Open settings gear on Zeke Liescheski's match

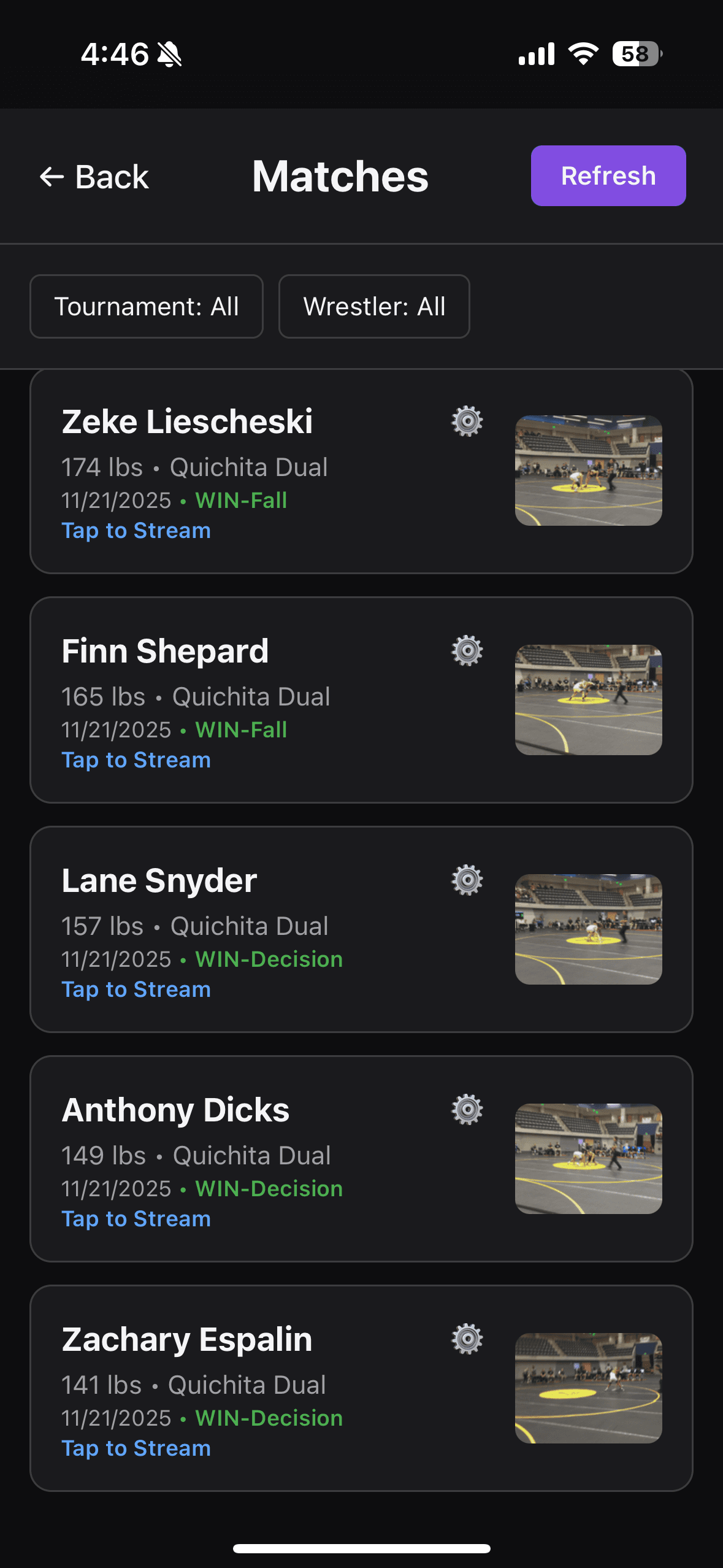pos(467,421)
